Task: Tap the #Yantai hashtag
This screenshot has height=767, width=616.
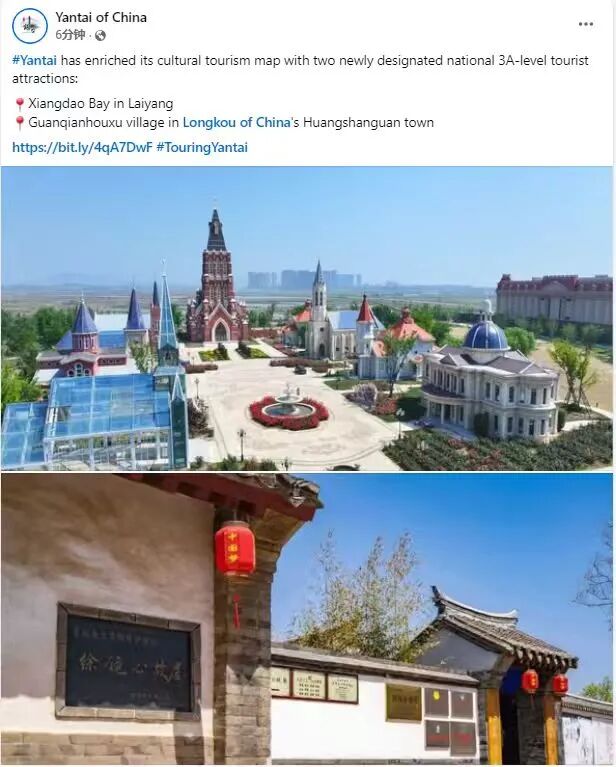Action: 34,61
